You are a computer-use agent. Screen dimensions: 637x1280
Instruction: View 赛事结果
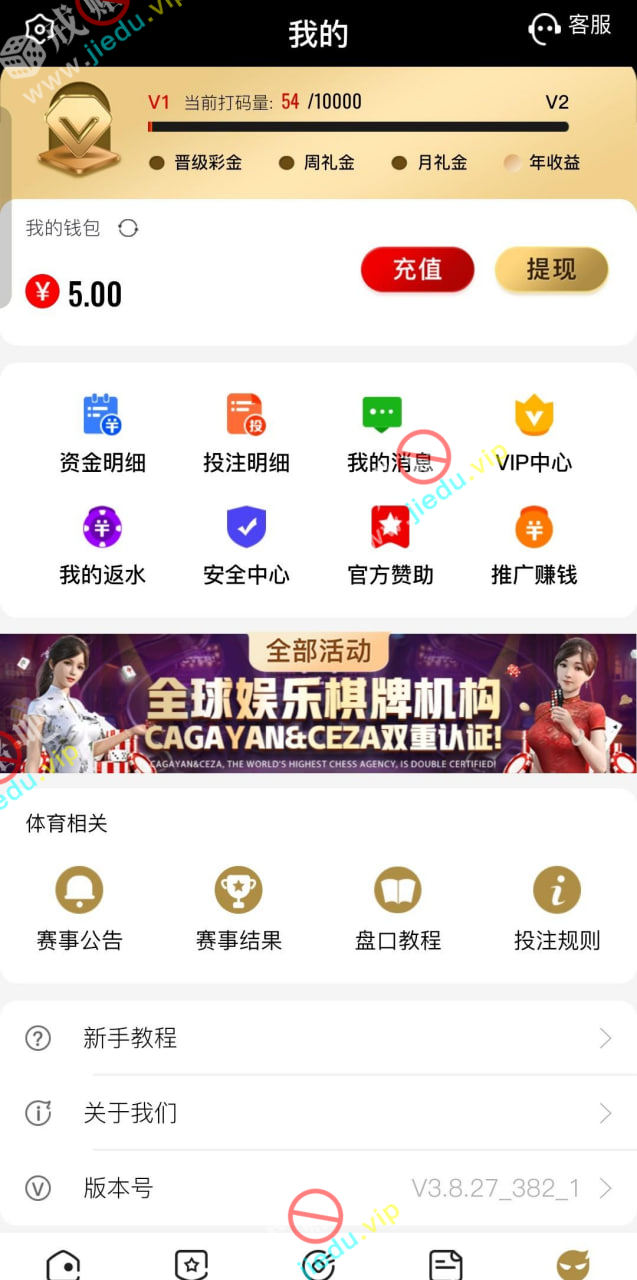click(x=238, y=908)
